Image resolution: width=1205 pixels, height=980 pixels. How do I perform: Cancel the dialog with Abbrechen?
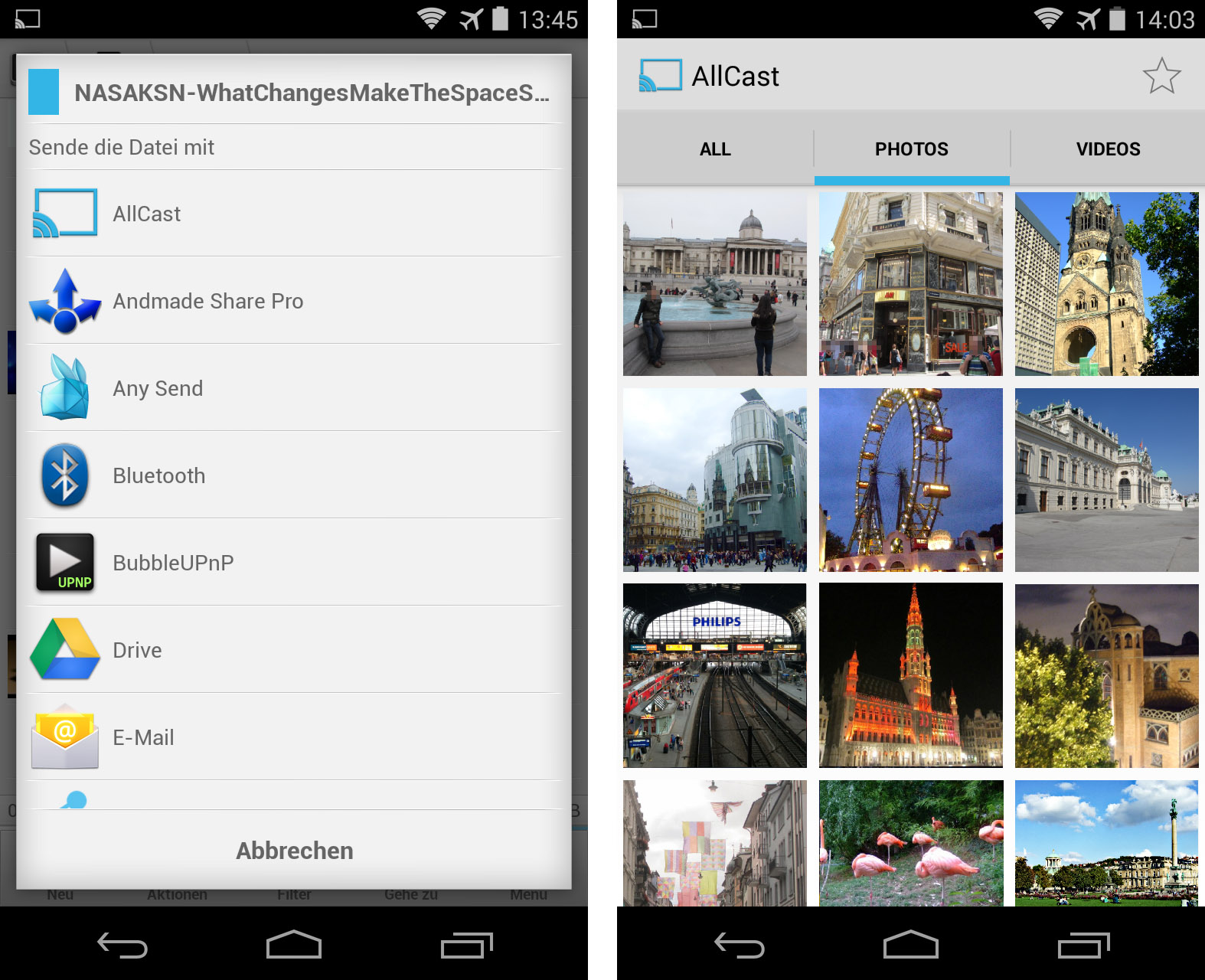[x=294, y=851]
